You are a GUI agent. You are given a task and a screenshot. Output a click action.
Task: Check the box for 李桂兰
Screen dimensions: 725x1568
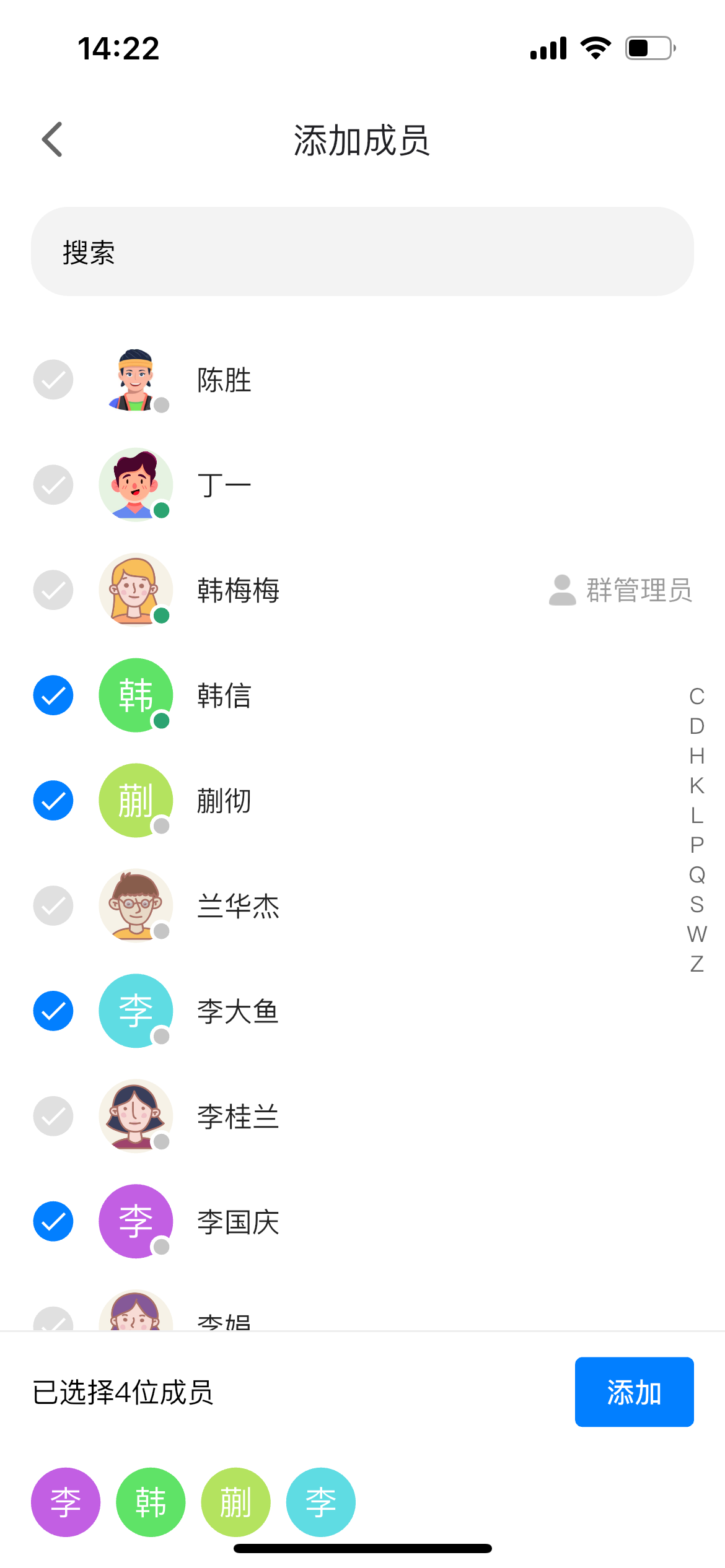53,1116
